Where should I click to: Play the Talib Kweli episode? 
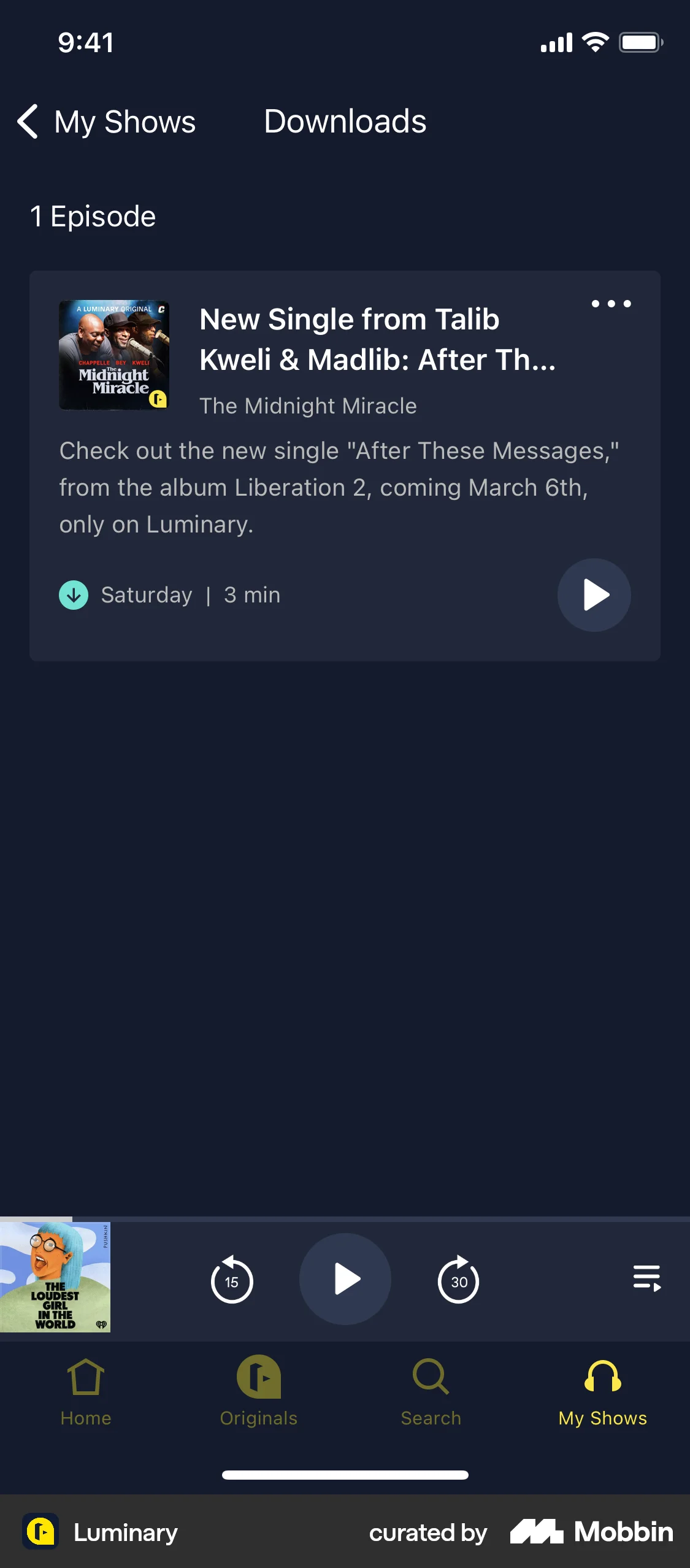click(593, 594)
